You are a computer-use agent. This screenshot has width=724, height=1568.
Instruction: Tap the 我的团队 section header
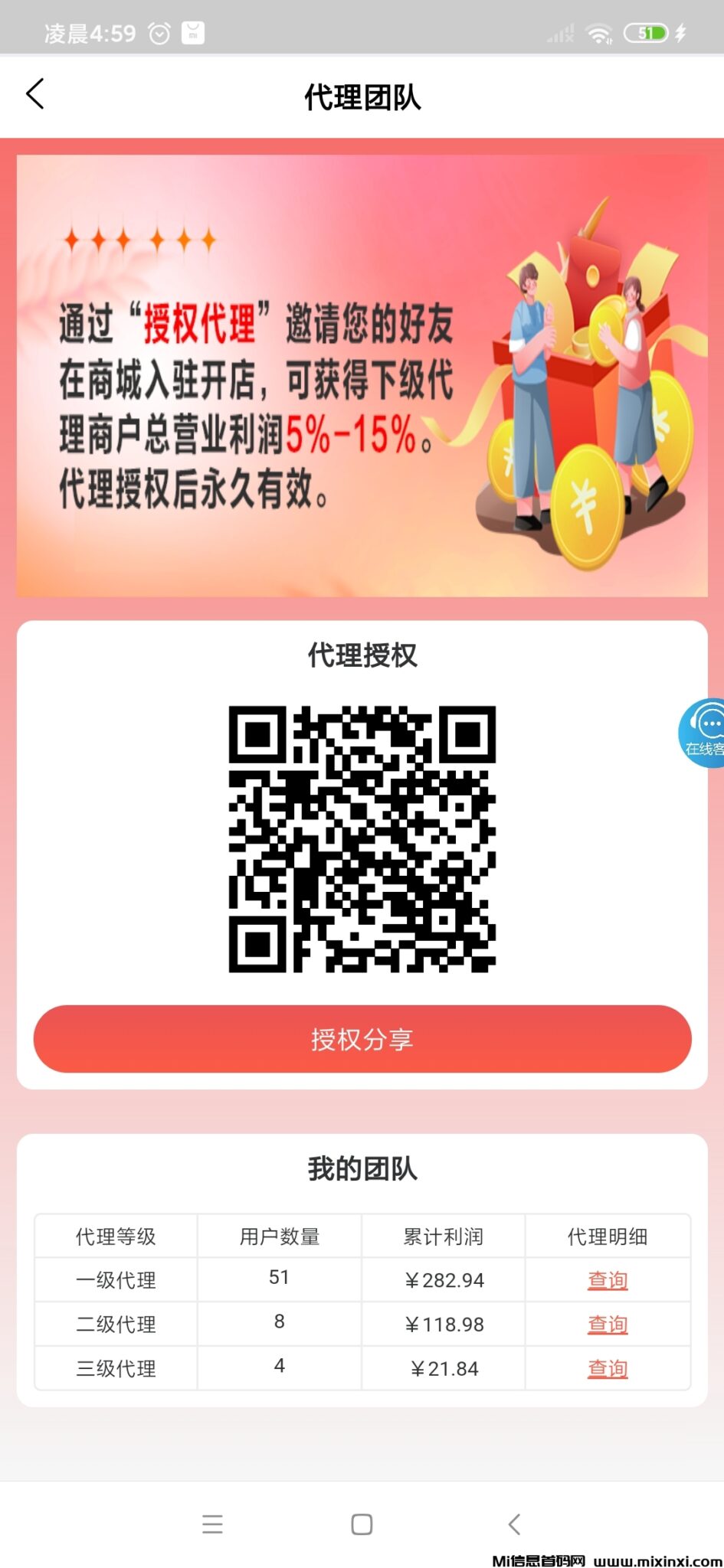[362, 1169]
